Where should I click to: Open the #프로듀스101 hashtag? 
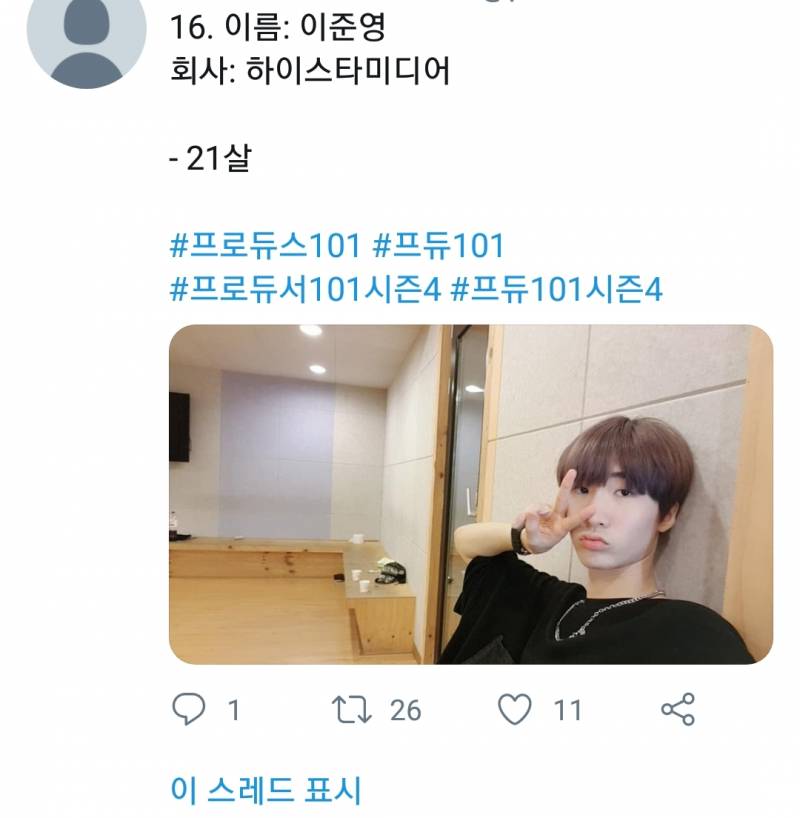tap(264, 245)
